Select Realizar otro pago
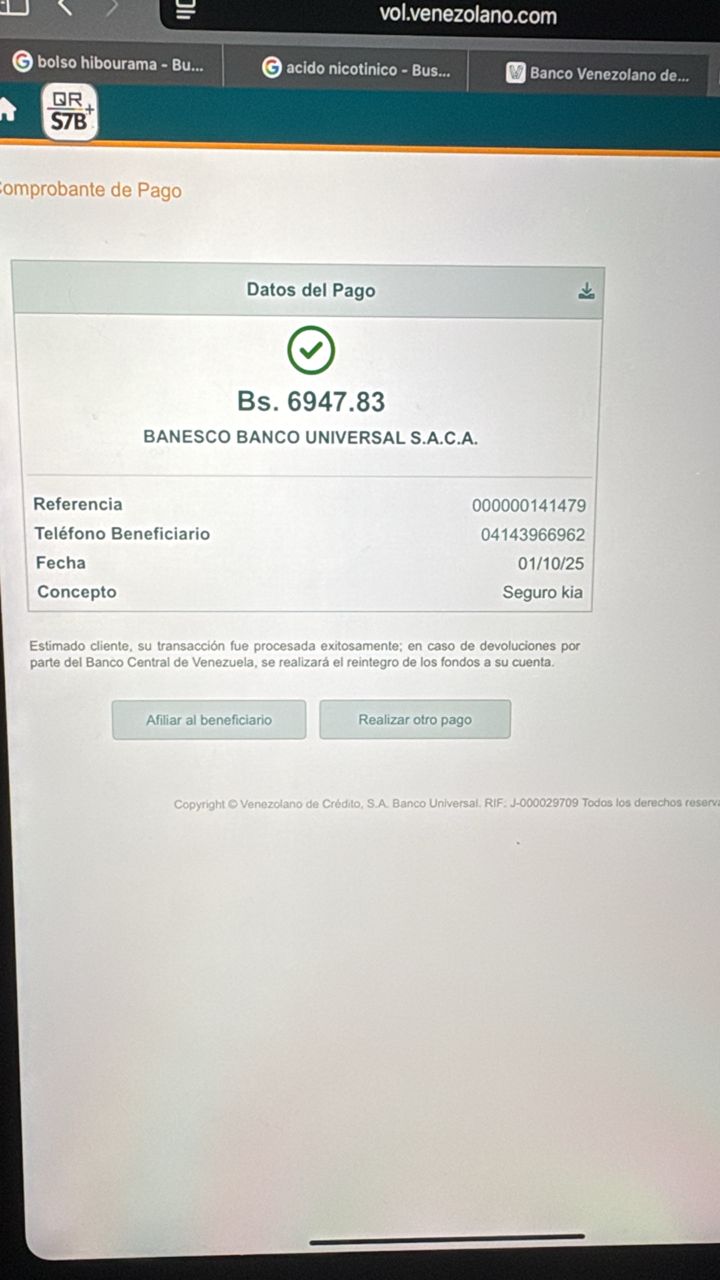This screenshot has height=1280, width=720. (415, 720)
